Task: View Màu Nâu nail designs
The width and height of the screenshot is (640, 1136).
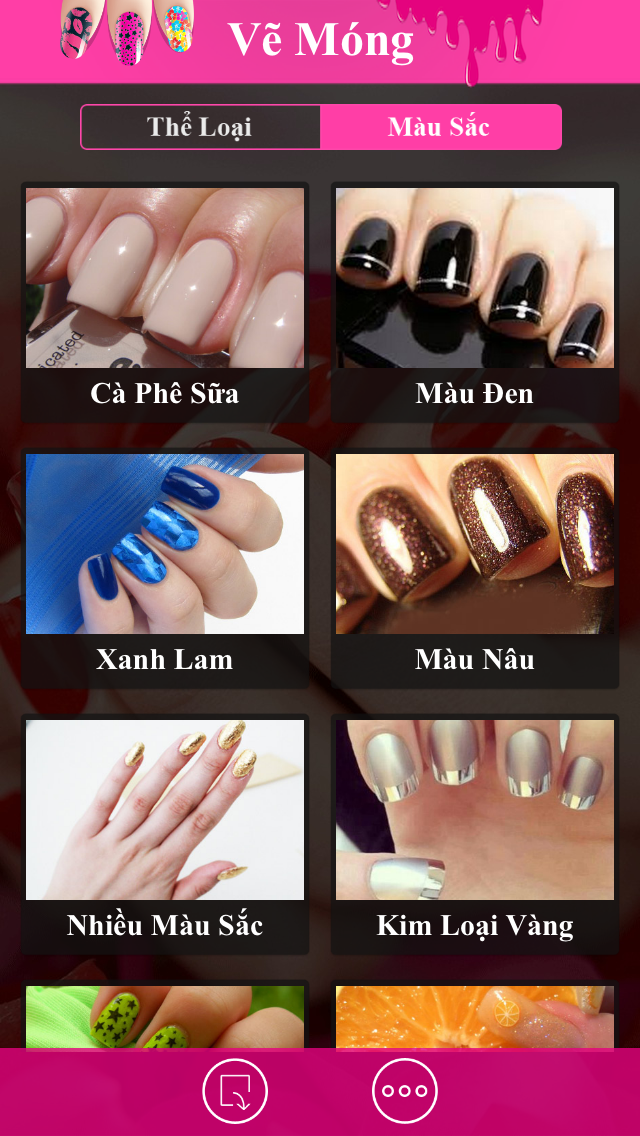Action: pyautogui.click(x=475, y=569)
